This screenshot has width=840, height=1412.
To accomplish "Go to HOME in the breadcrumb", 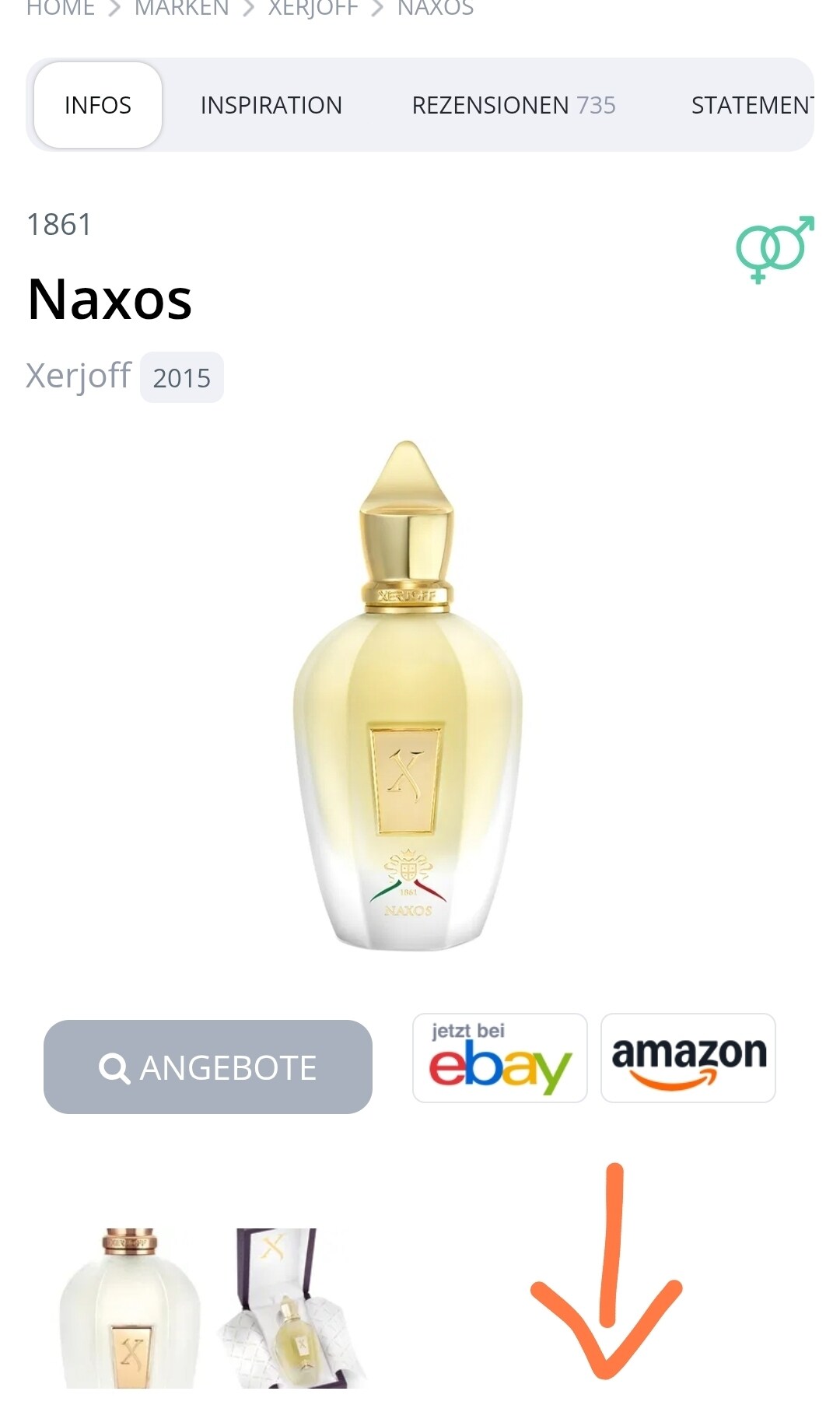I will point(61,9).
